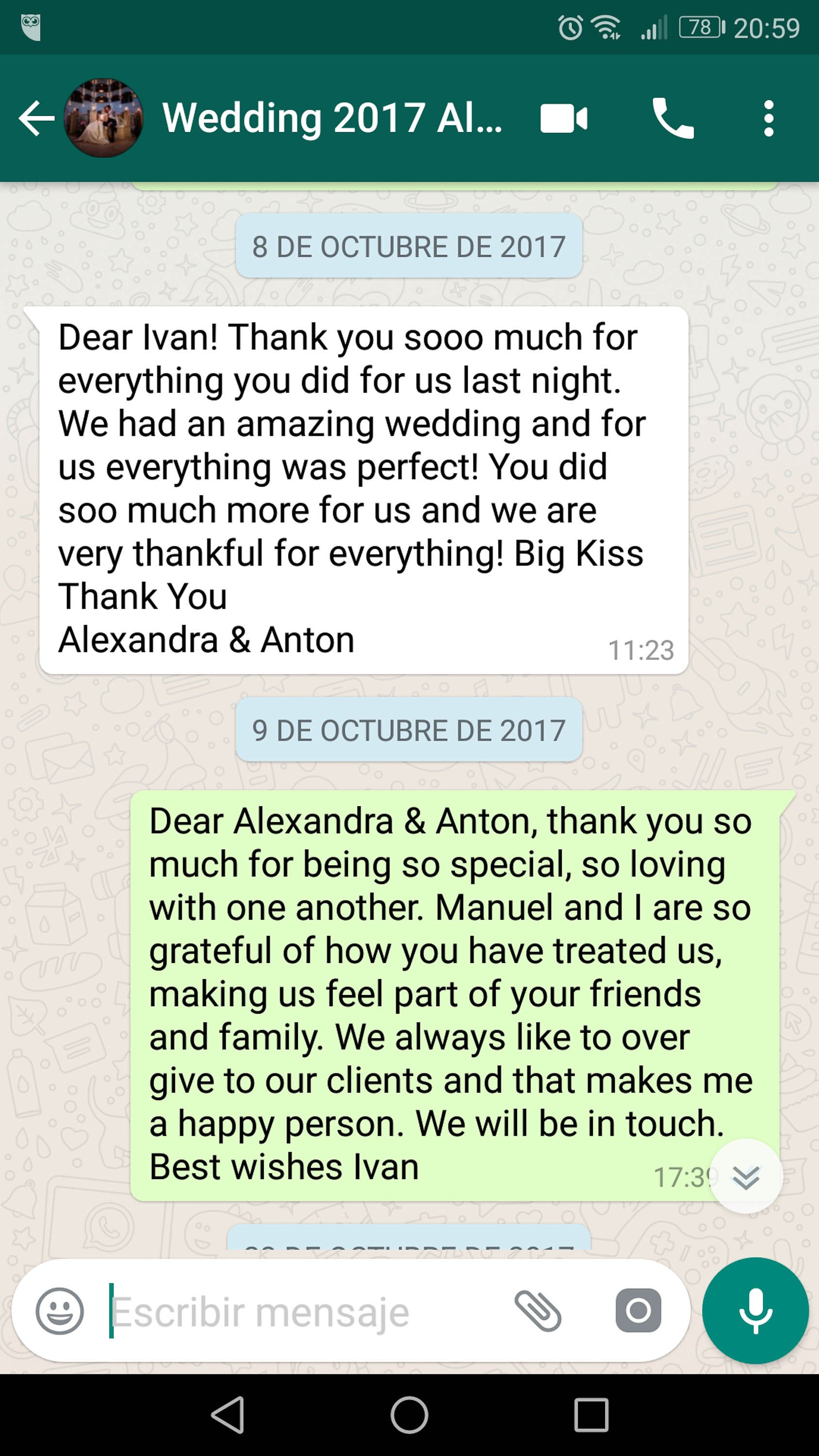
Task: Open the three-dot overflow menu
Action: (x=768, y=119)
